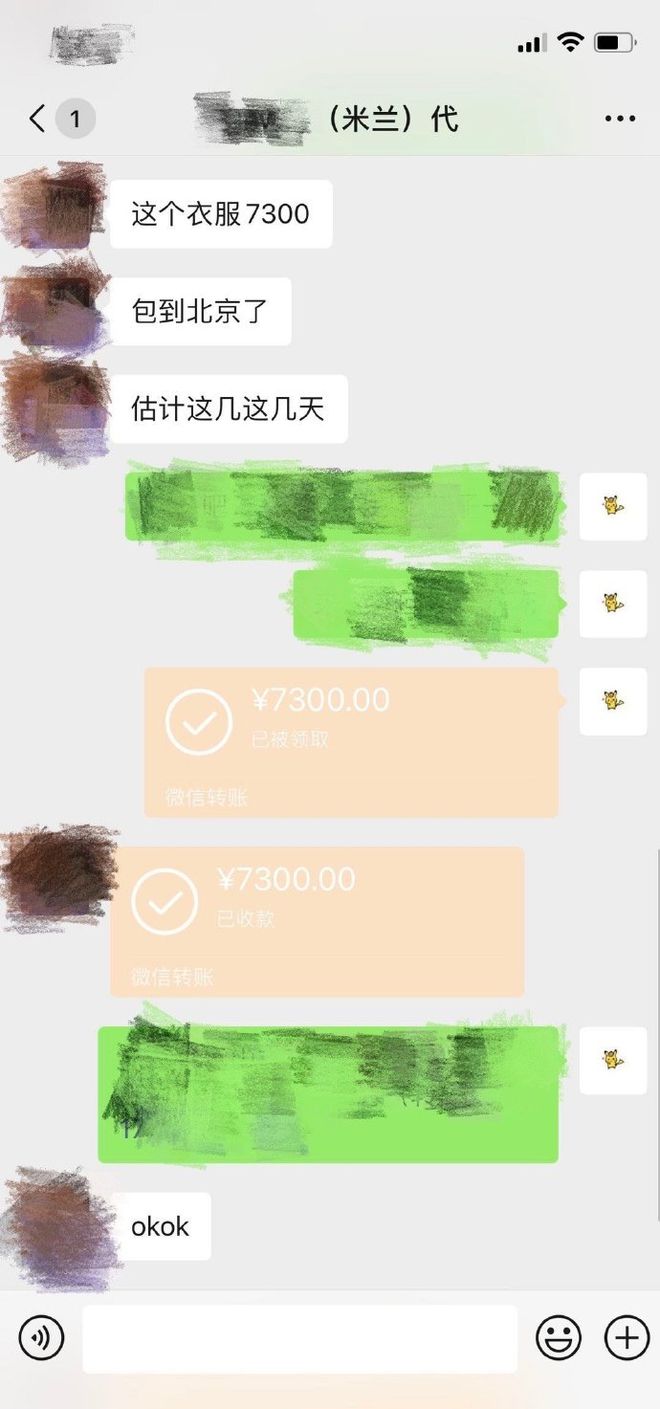This screenshot has height=1409, width=660.
Task: Go back to the chat list
Action: [x=38, y=119]
